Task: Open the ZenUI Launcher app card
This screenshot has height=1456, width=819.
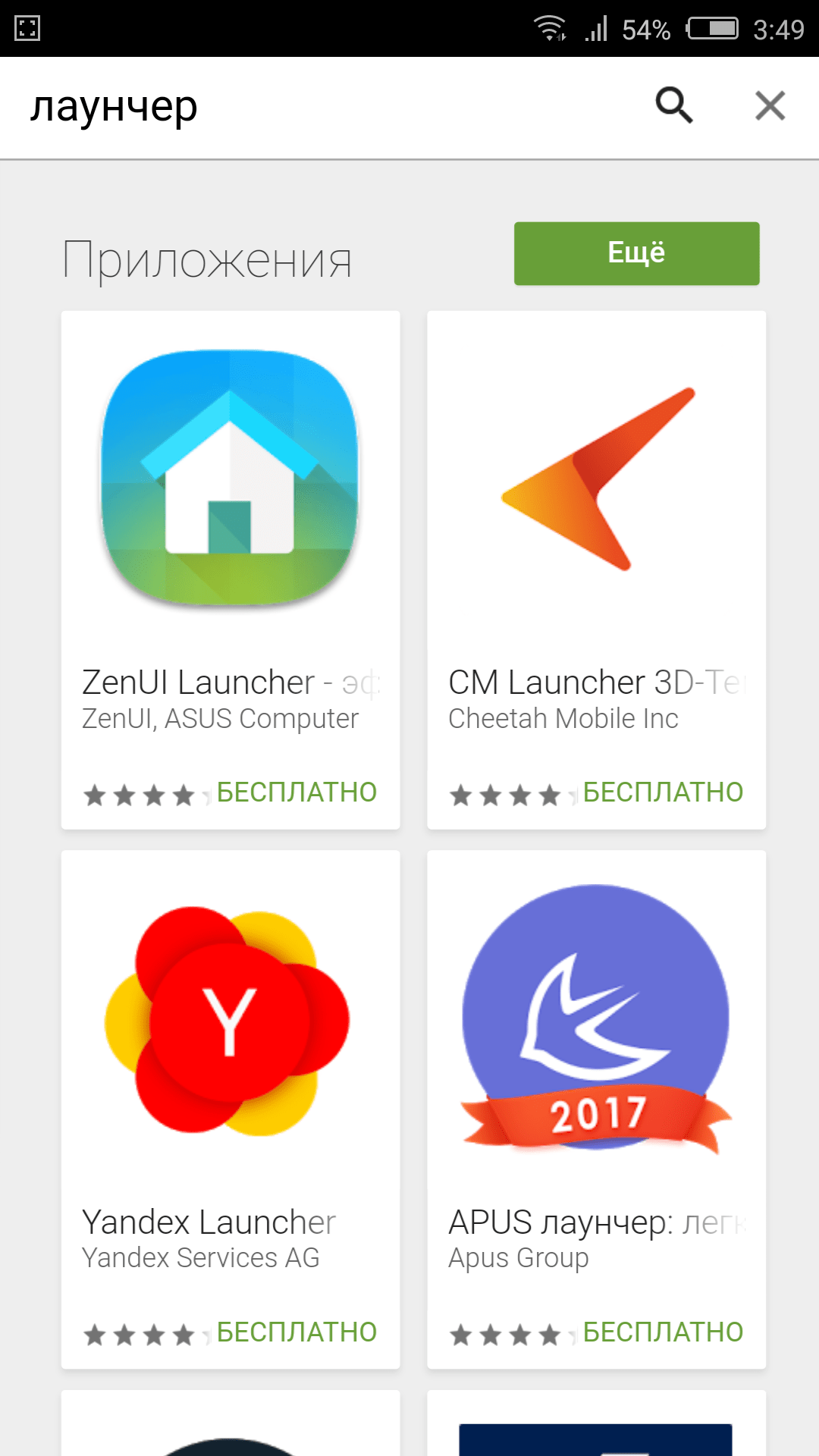Action: click(231, 569)
